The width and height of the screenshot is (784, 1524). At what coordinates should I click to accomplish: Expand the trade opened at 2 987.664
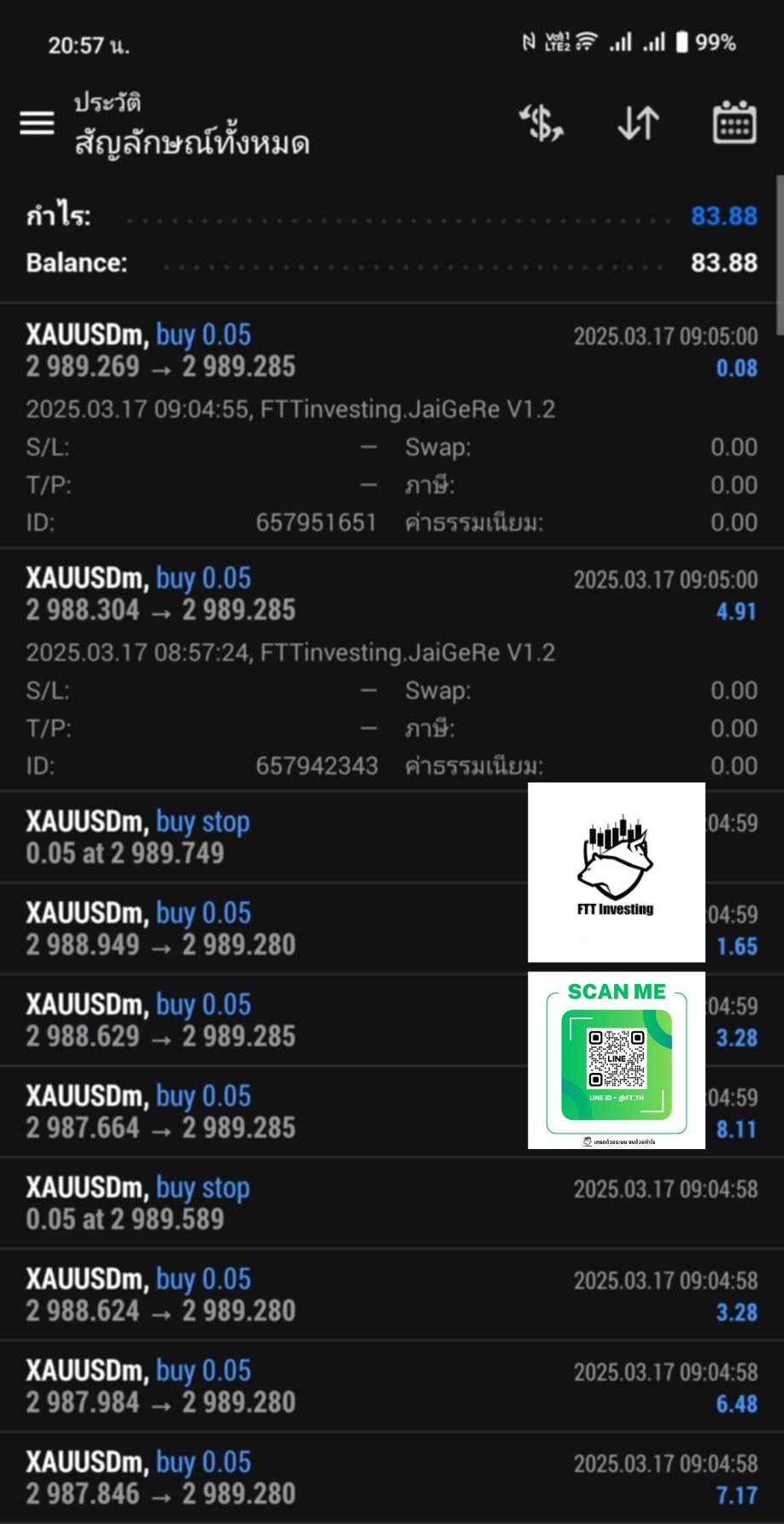(x=392, y=1111)
